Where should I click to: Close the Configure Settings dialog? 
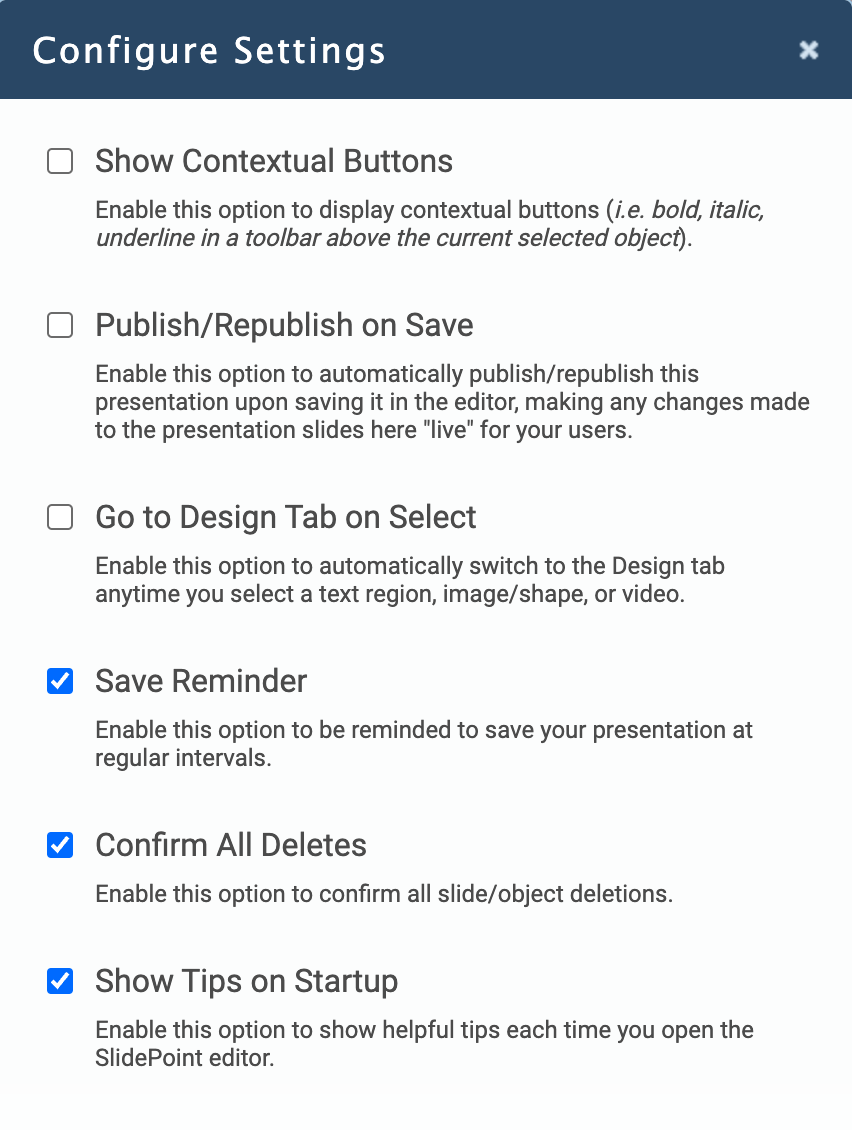pos(809,50)
